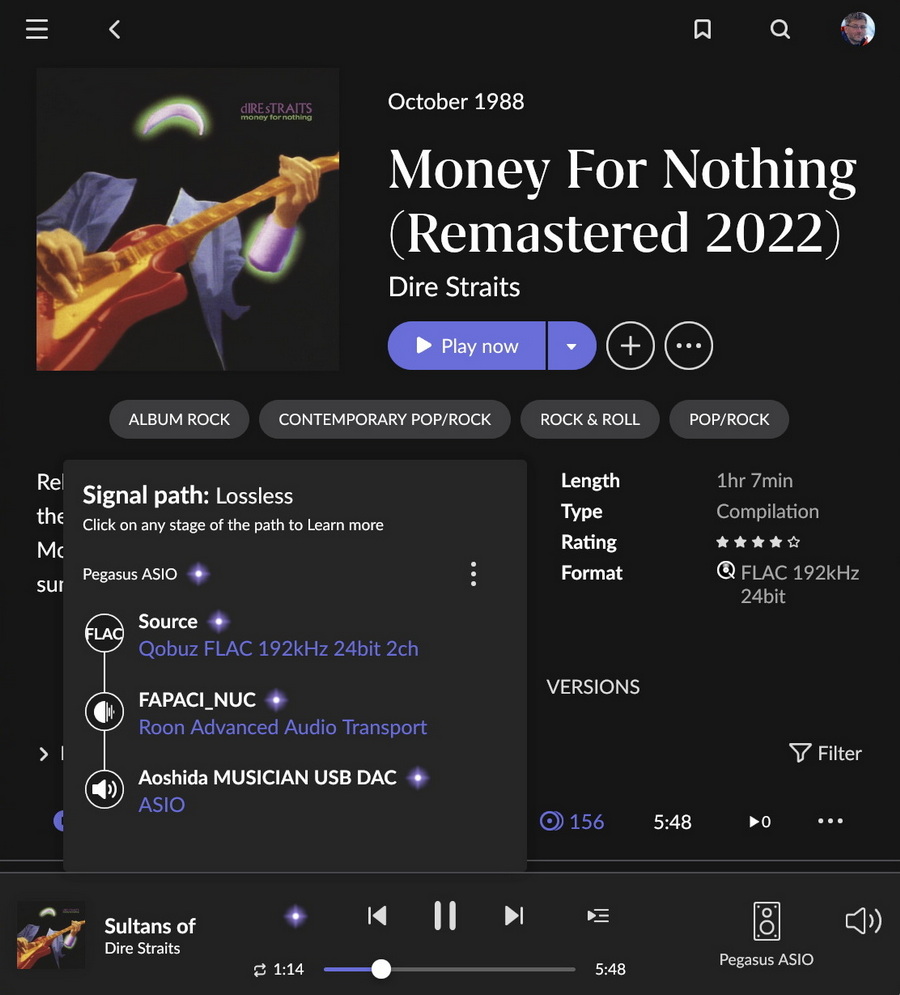Open Roon Advanced Audio Transport stage
Screen dimensions: 900x995
coord(283,727)
